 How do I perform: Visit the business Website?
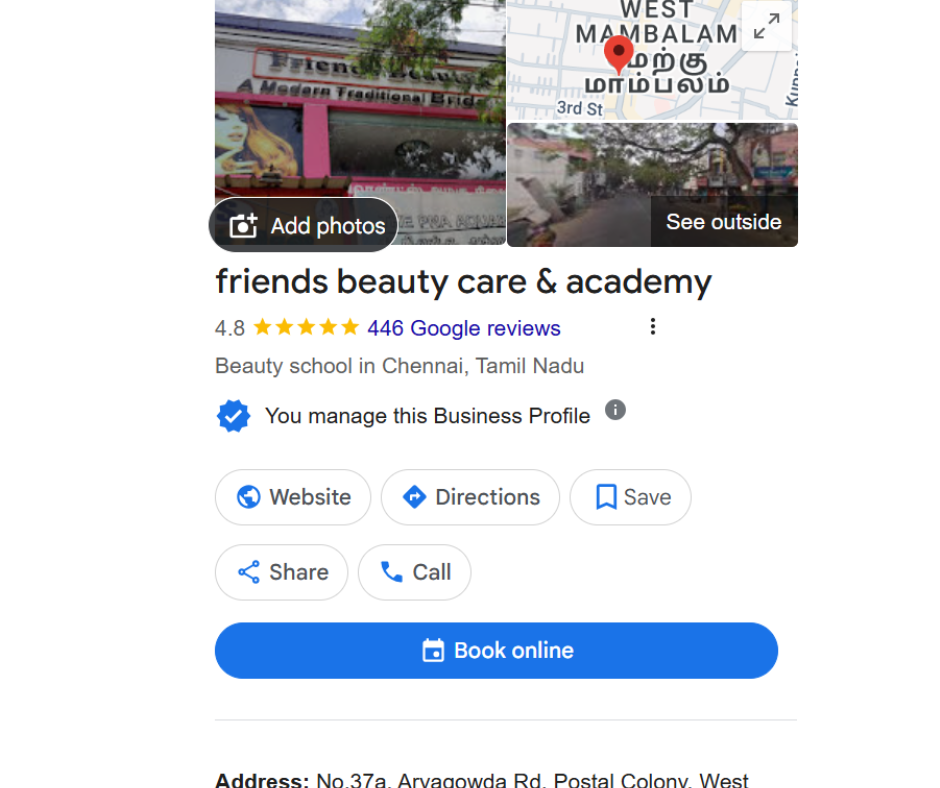(293, 497)
